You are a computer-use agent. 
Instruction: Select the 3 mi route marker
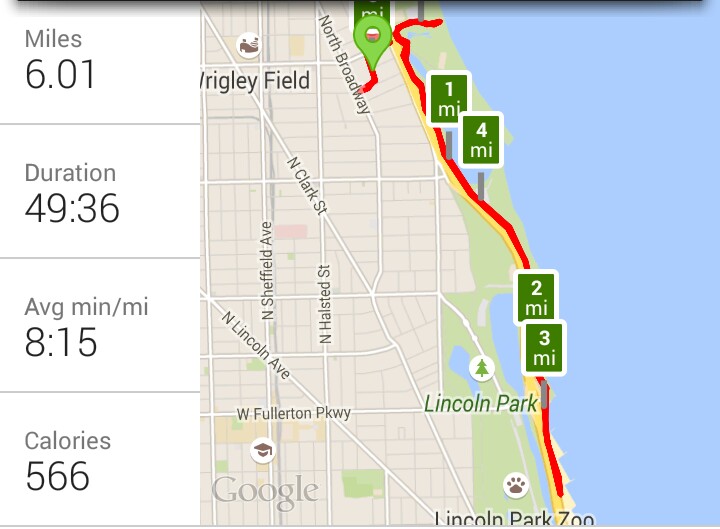tap(544, 347)
